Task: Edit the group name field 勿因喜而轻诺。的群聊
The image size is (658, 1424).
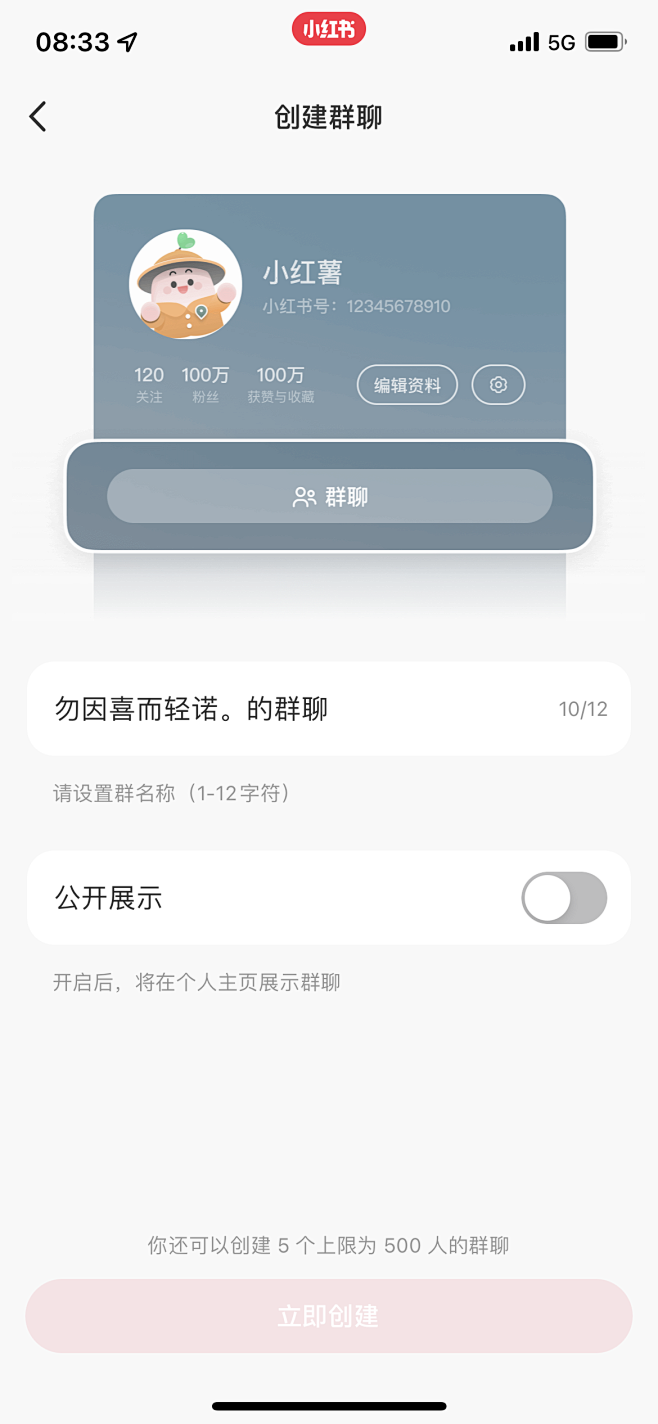Action: [329, 708]
